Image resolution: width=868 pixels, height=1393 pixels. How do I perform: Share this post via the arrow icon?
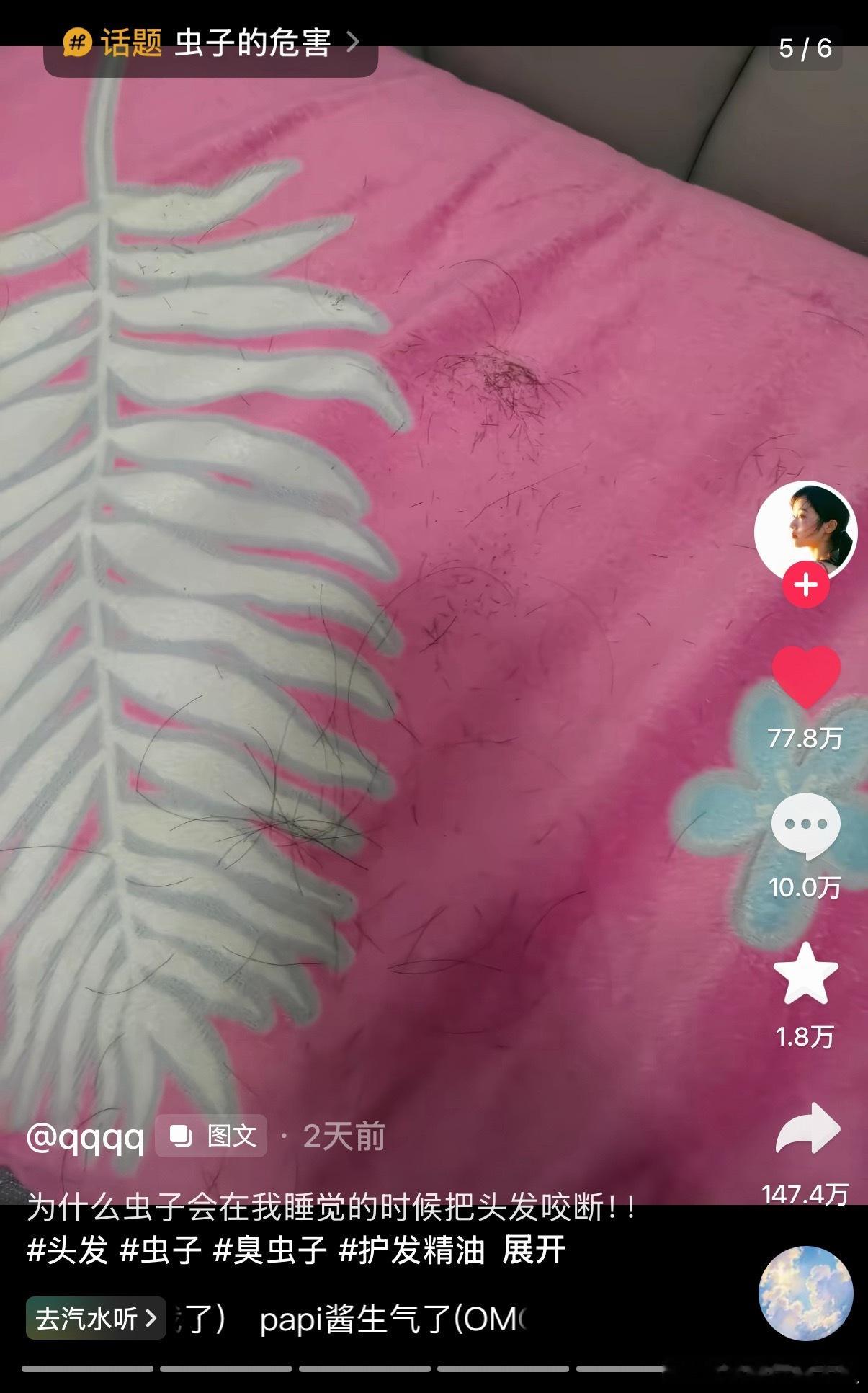point(807,1129)
